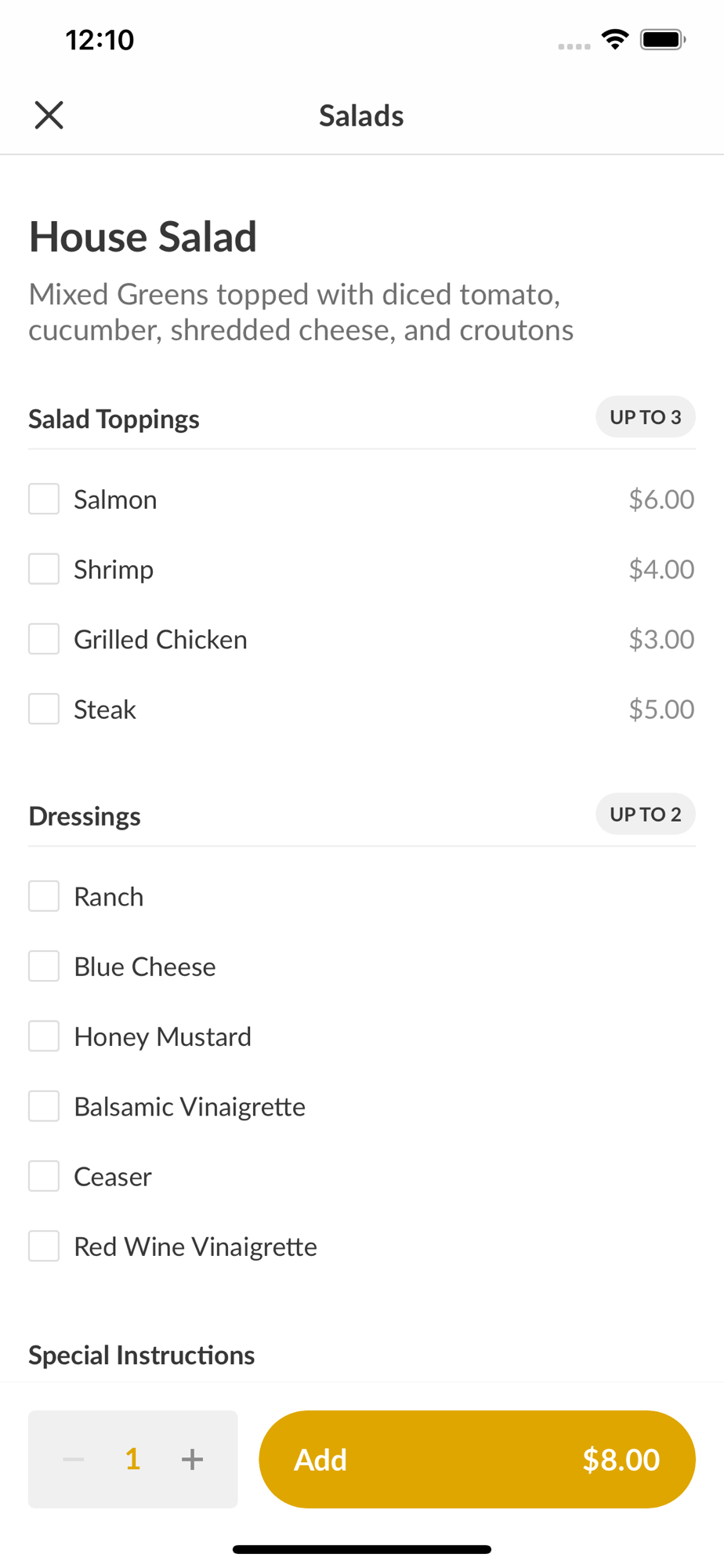Tick the Ceaser dressing option
This screenshot has width=724, height=1568.
(44, 1176)
